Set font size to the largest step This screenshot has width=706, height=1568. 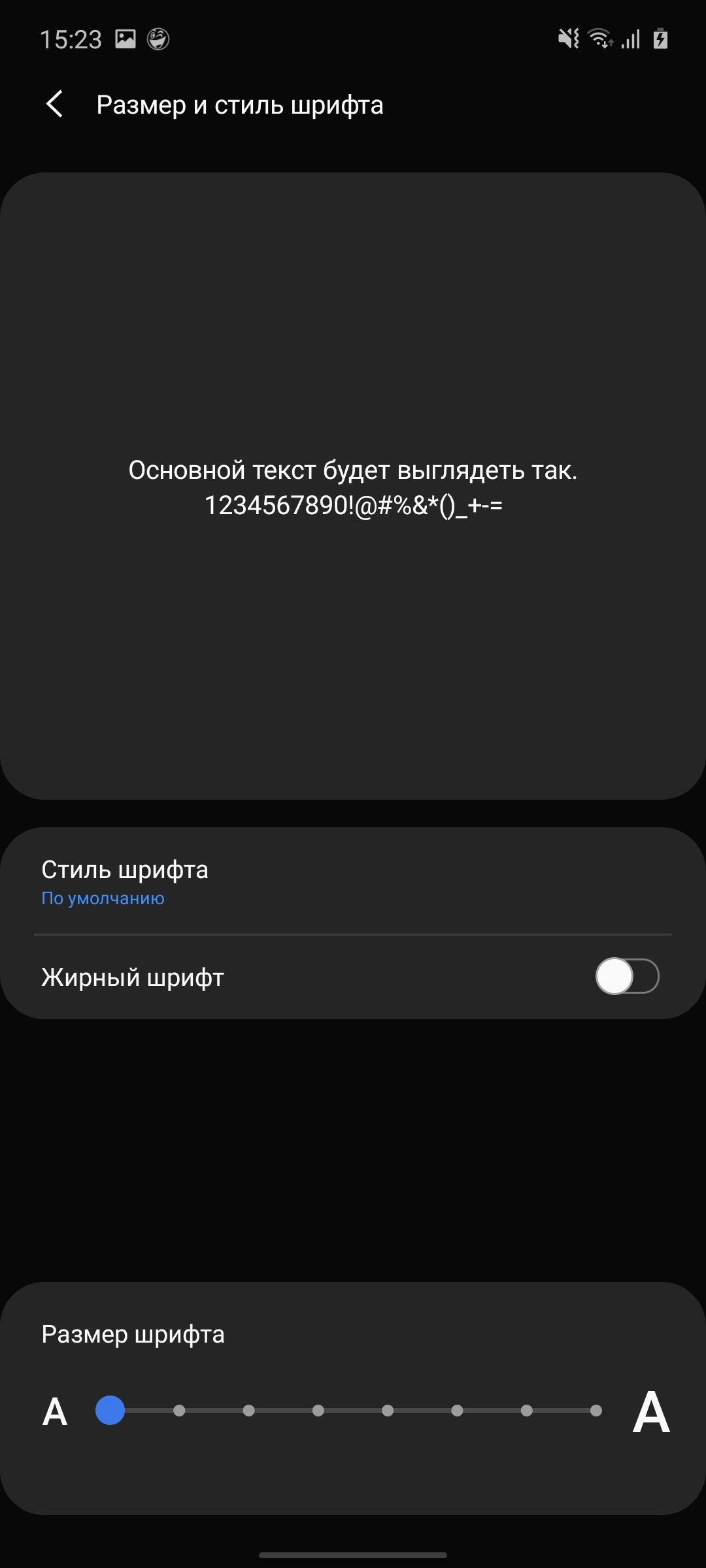click(596, 1411)
